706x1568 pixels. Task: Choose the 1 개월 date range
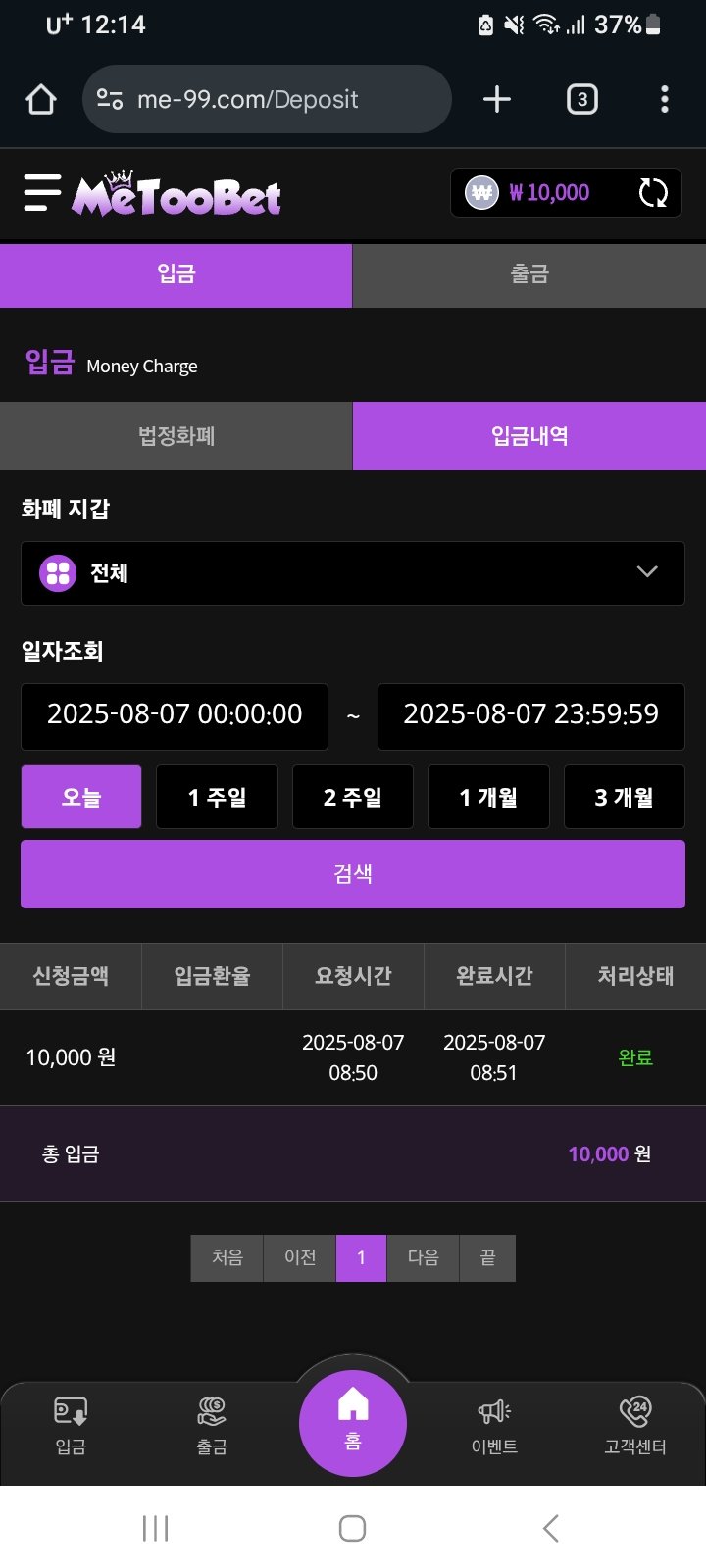tap(488, 798)
